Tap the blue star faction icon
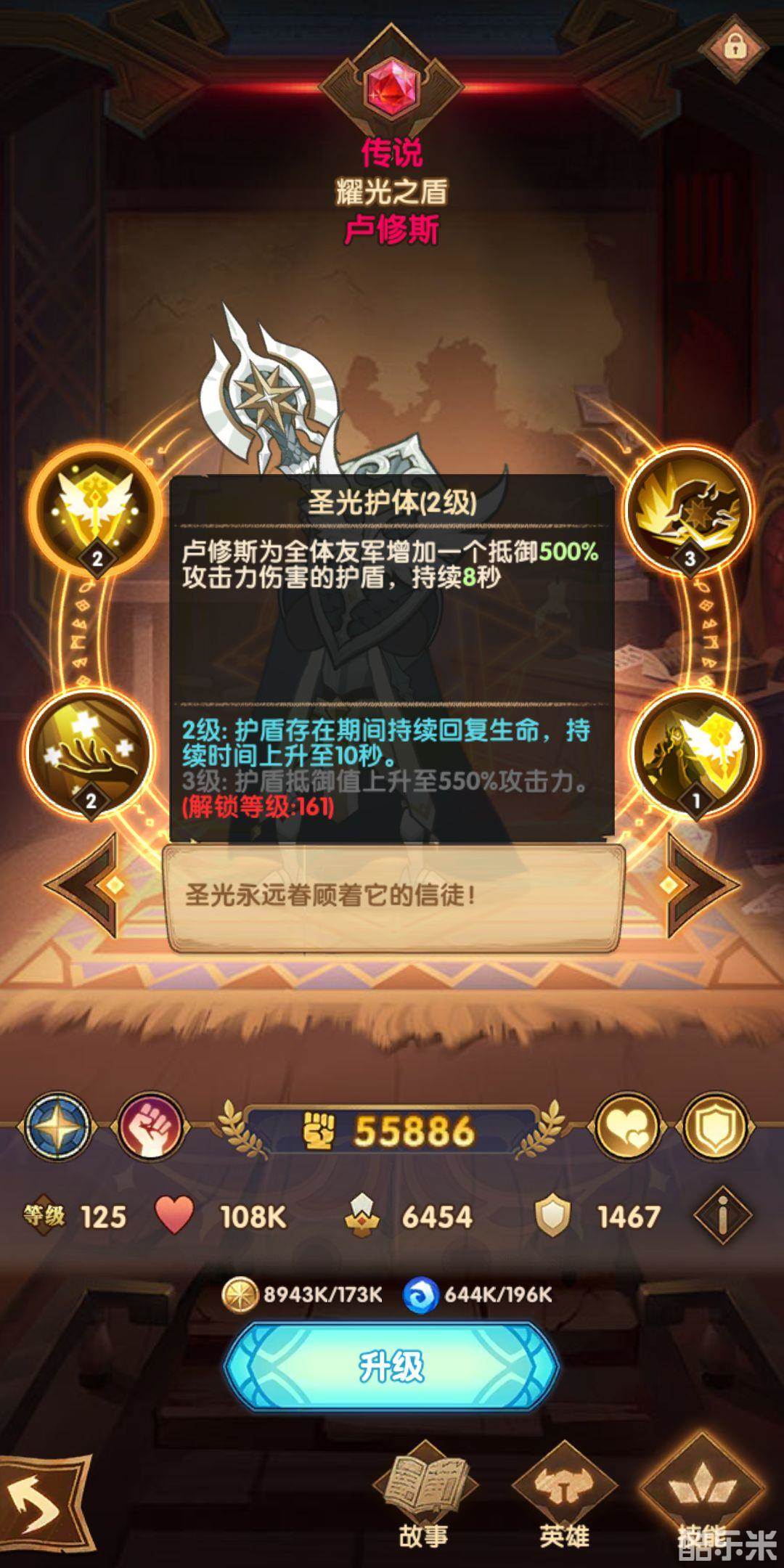 pyautogui.click(x=58, y=1127)
